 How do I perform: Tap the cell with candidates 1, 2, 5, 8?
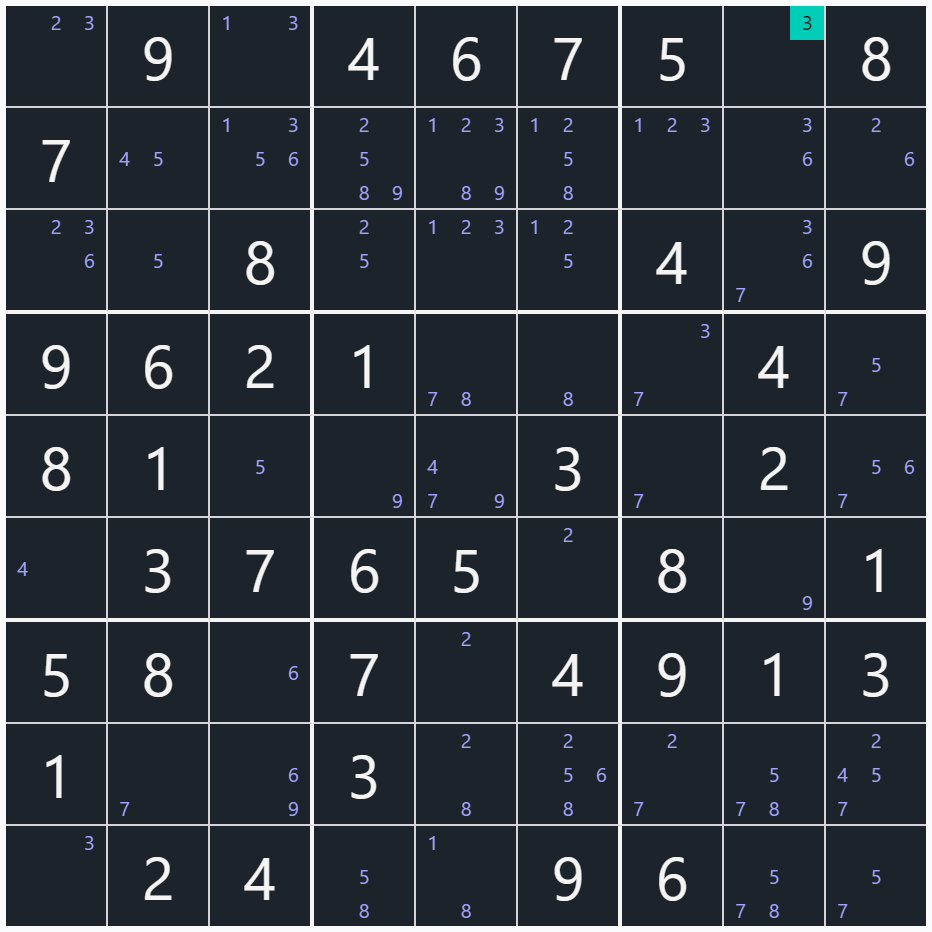[568, 159]
